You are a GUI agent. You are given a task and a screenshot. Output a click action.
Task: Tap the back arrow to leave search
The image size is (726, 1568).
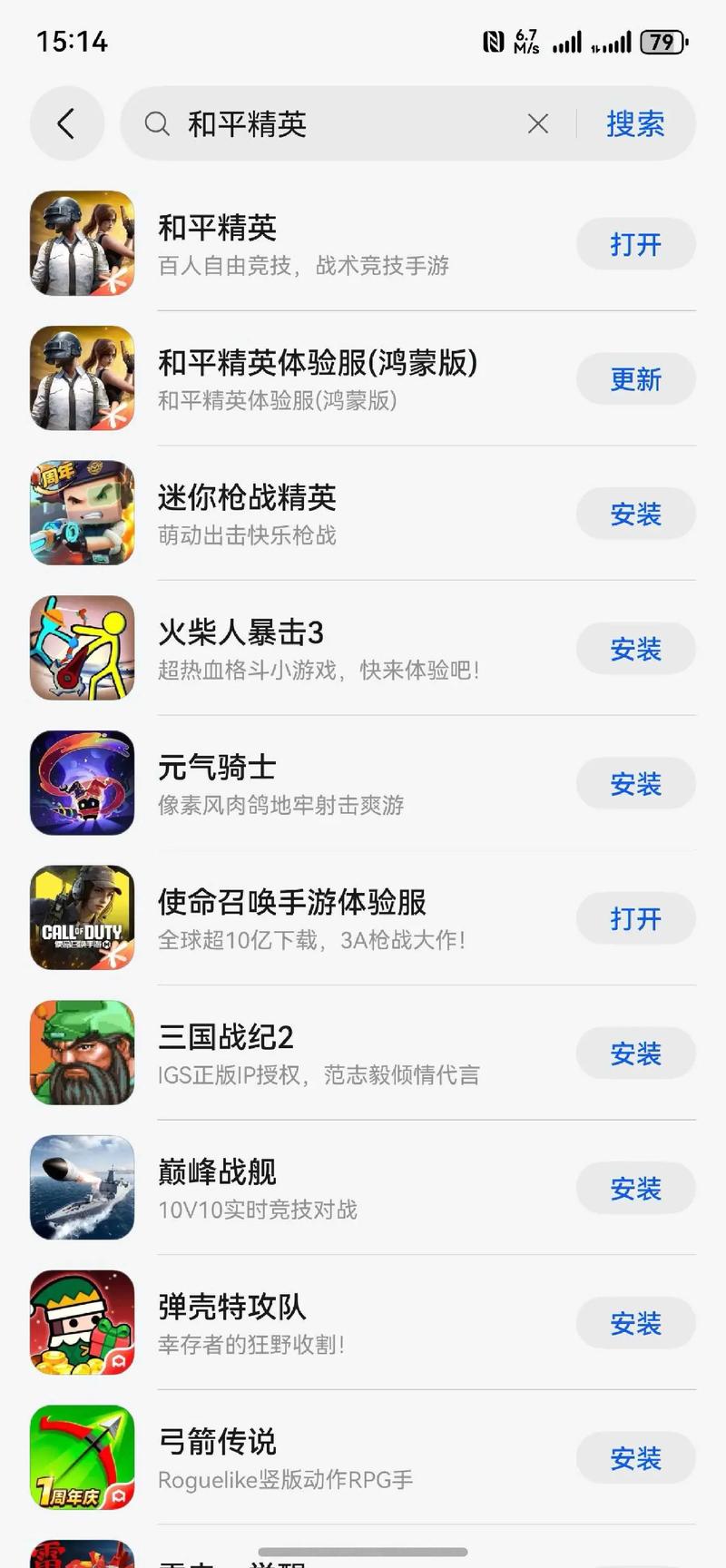click(x=66, y=123)
